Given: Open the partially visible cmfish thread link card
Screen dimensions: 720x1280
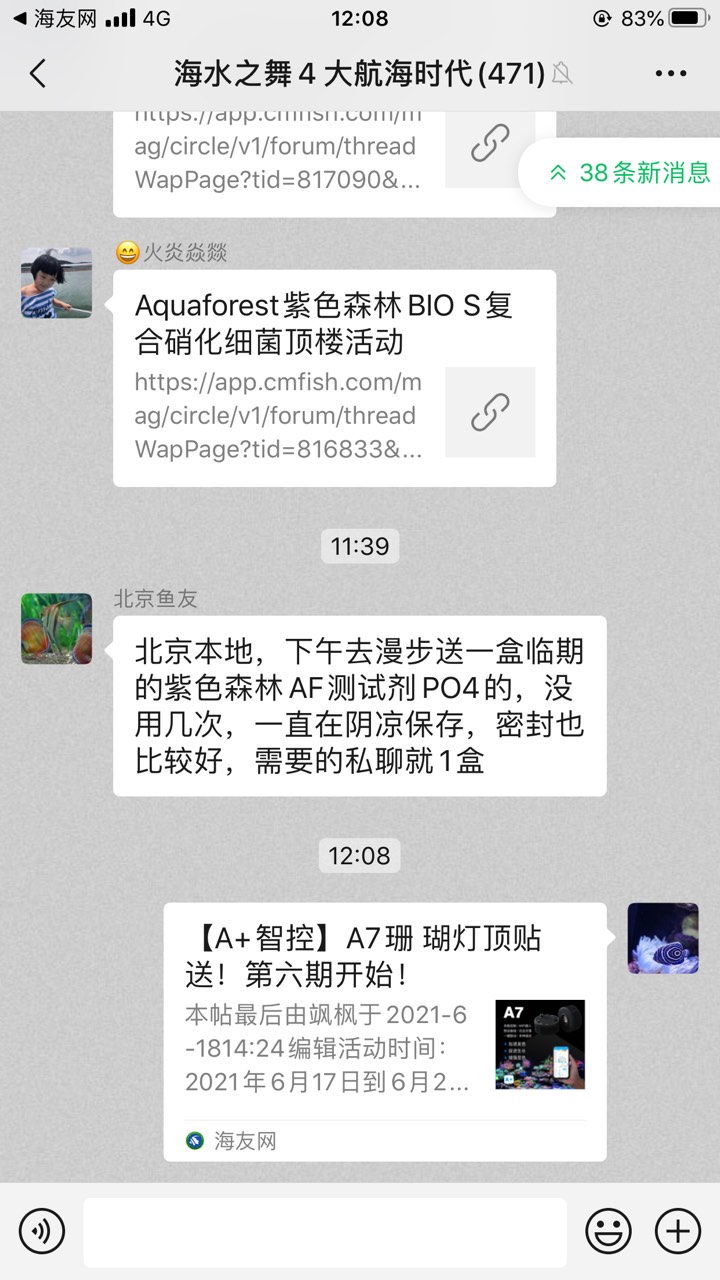Looking at the screenshot, I should coord(334,158).
